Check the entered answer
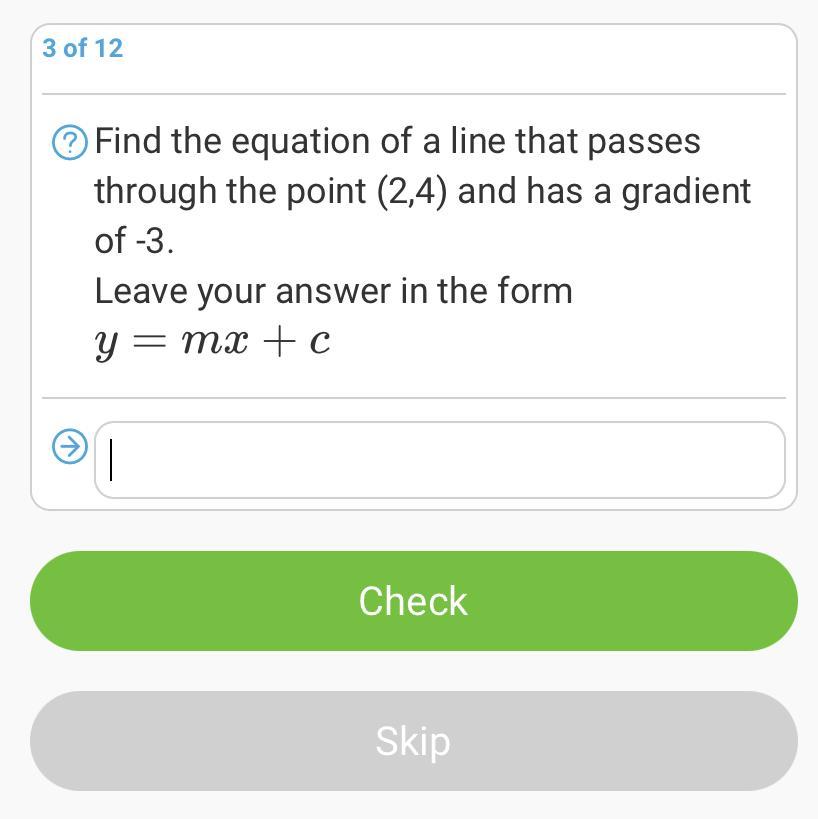The height and width of the screenshot is (819, 818). (x=413, y=601)
